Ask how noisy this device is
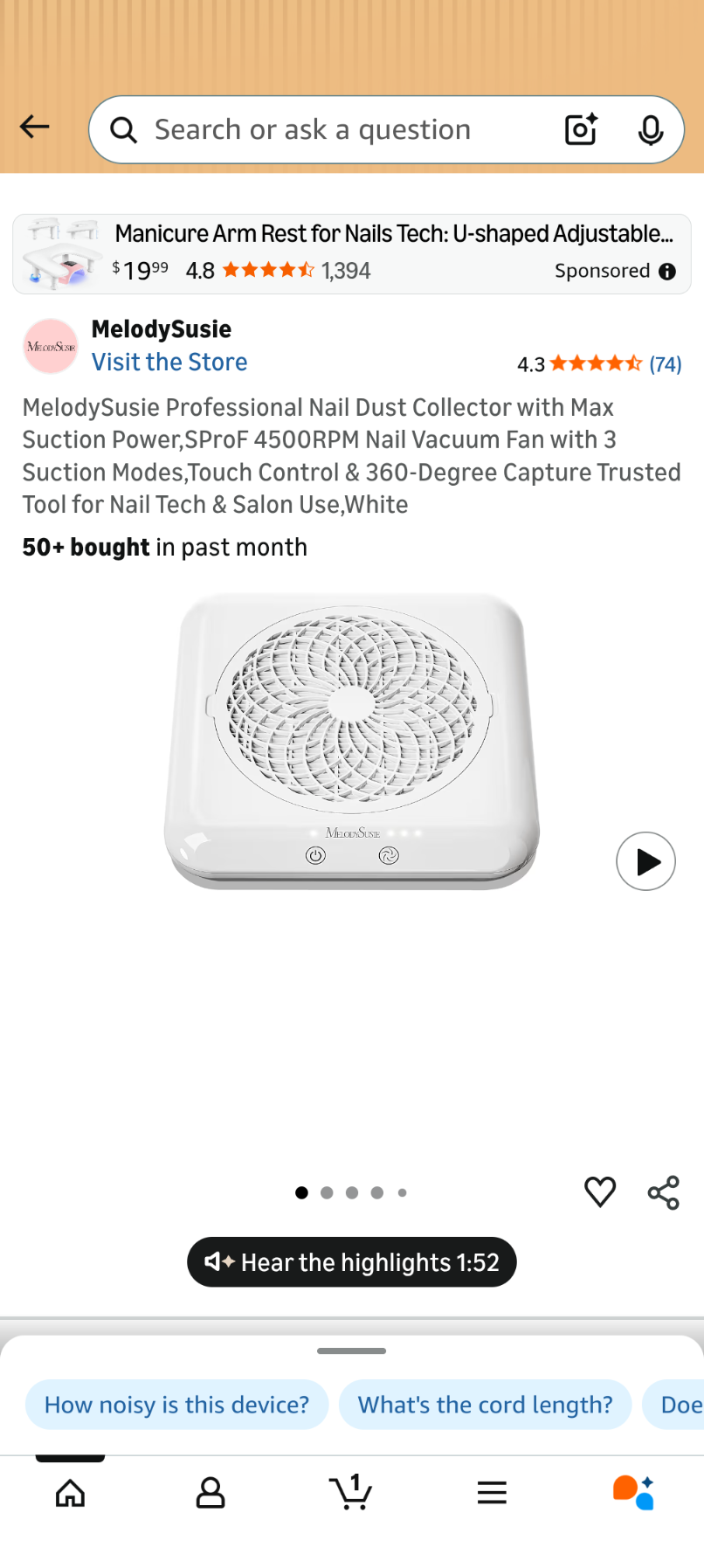 [x=176, y=1405]
